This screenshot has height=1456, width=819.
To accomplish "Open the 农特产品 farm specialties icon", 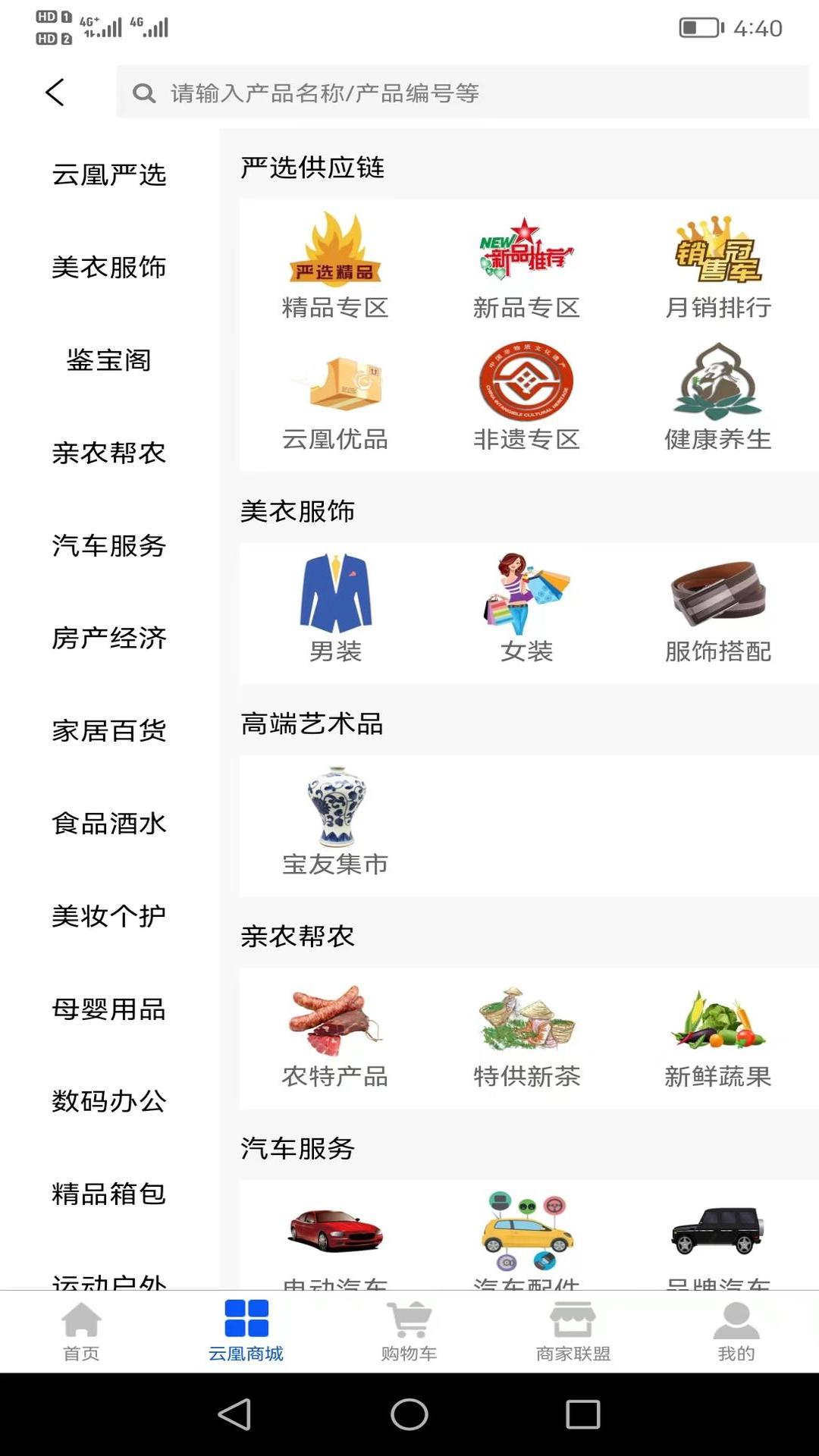I will tap(334, 1024).
